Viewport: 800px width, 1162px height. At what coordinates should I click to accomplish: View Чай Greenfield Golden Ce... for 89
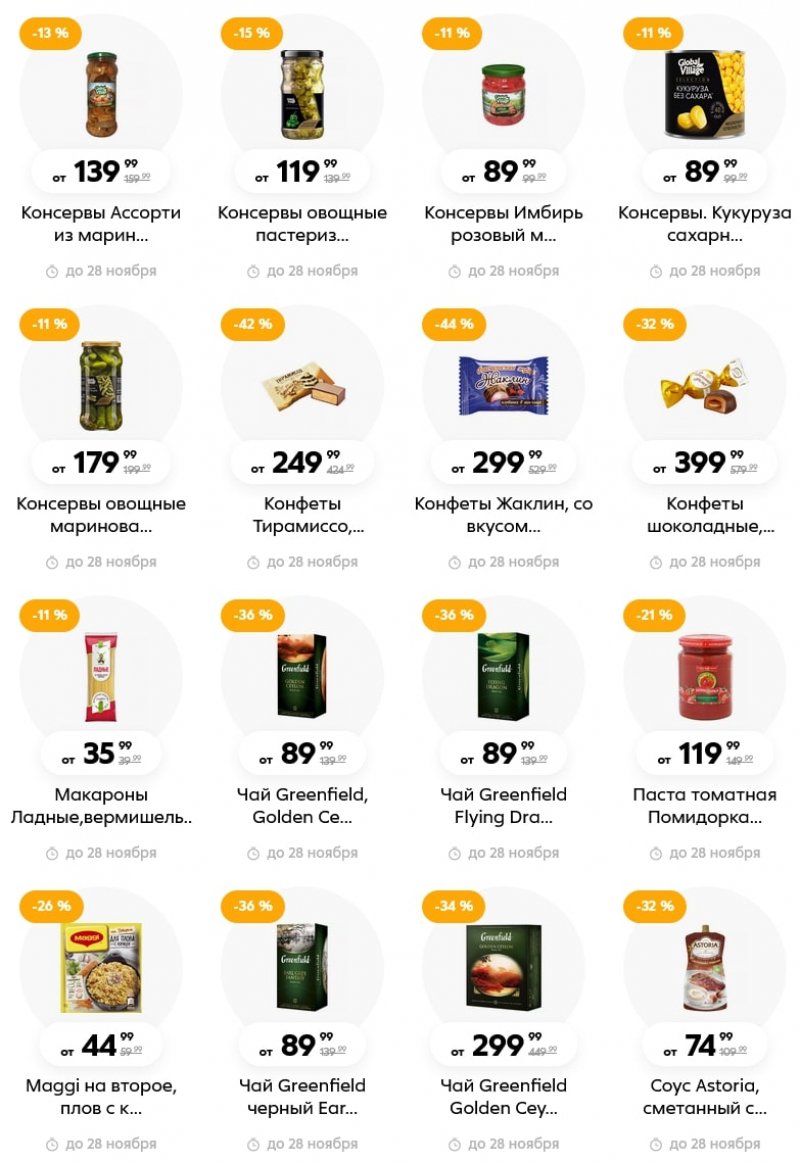pos(302,676)
